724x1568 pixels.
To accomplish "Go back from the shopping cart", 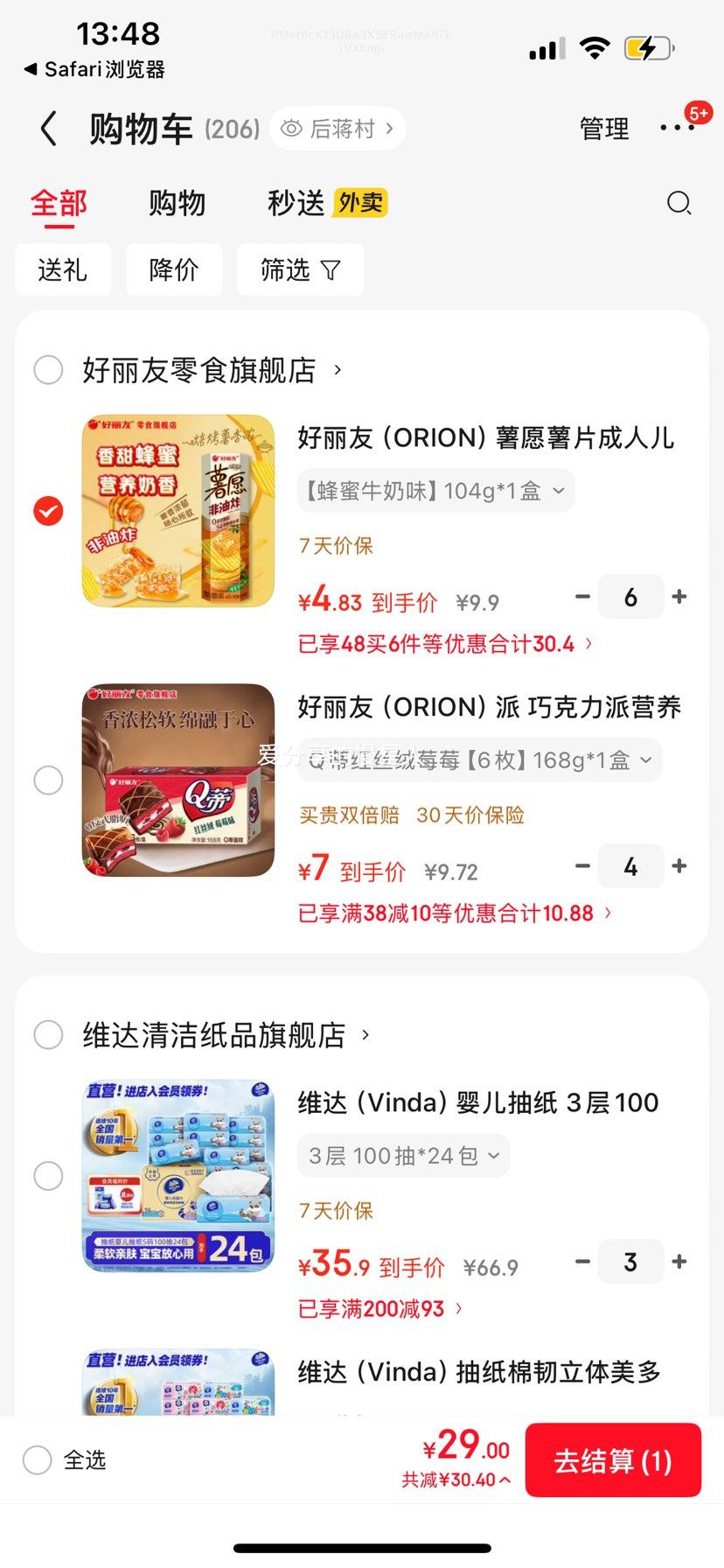I will [49, 129].
